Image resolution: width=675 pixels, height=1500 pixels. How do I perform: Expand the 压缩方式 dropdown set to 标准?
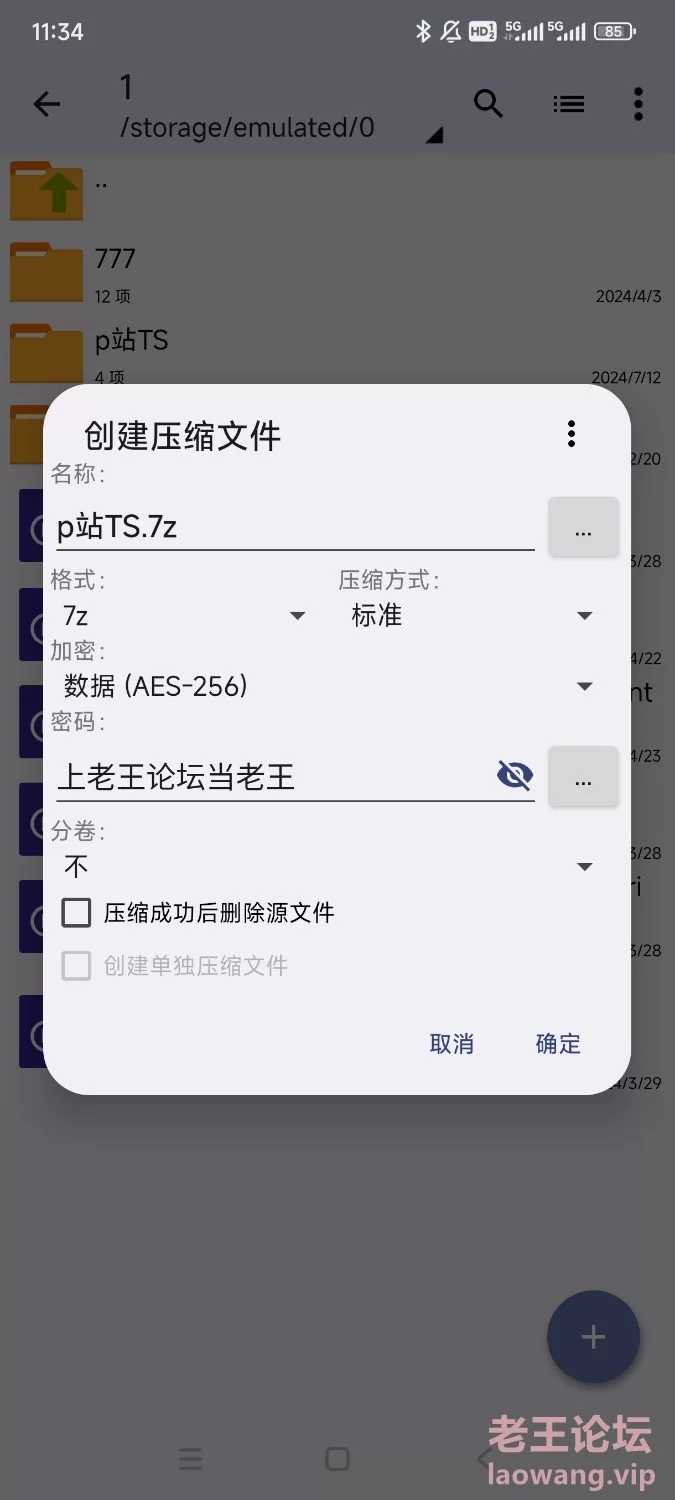point(472,616)
